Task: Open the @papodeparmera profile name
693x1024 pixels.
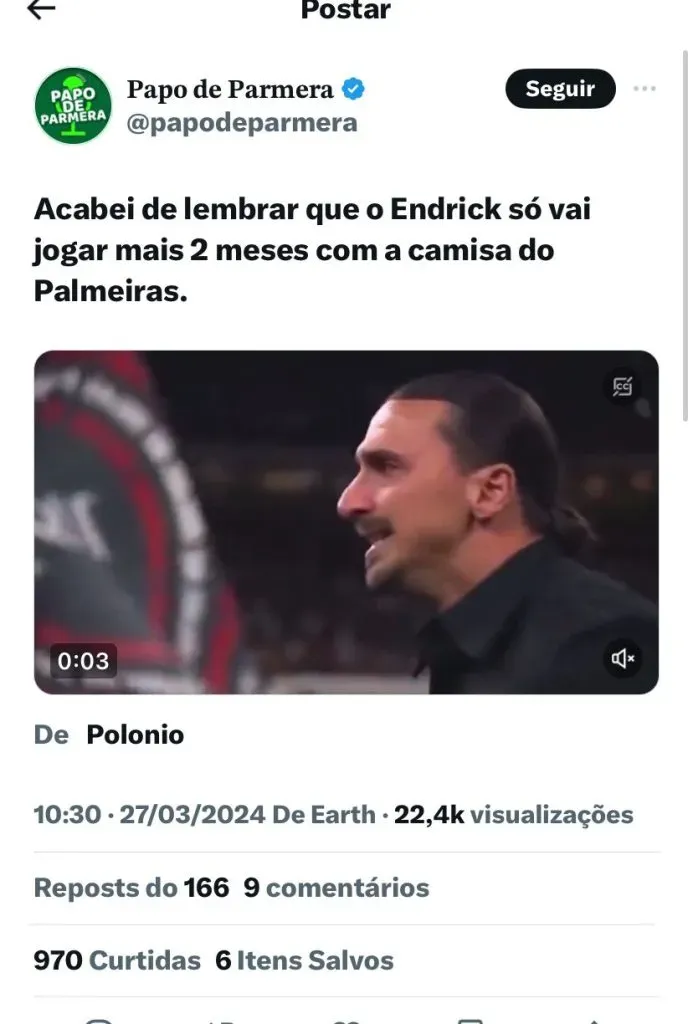Action: (x=241, y=122)
